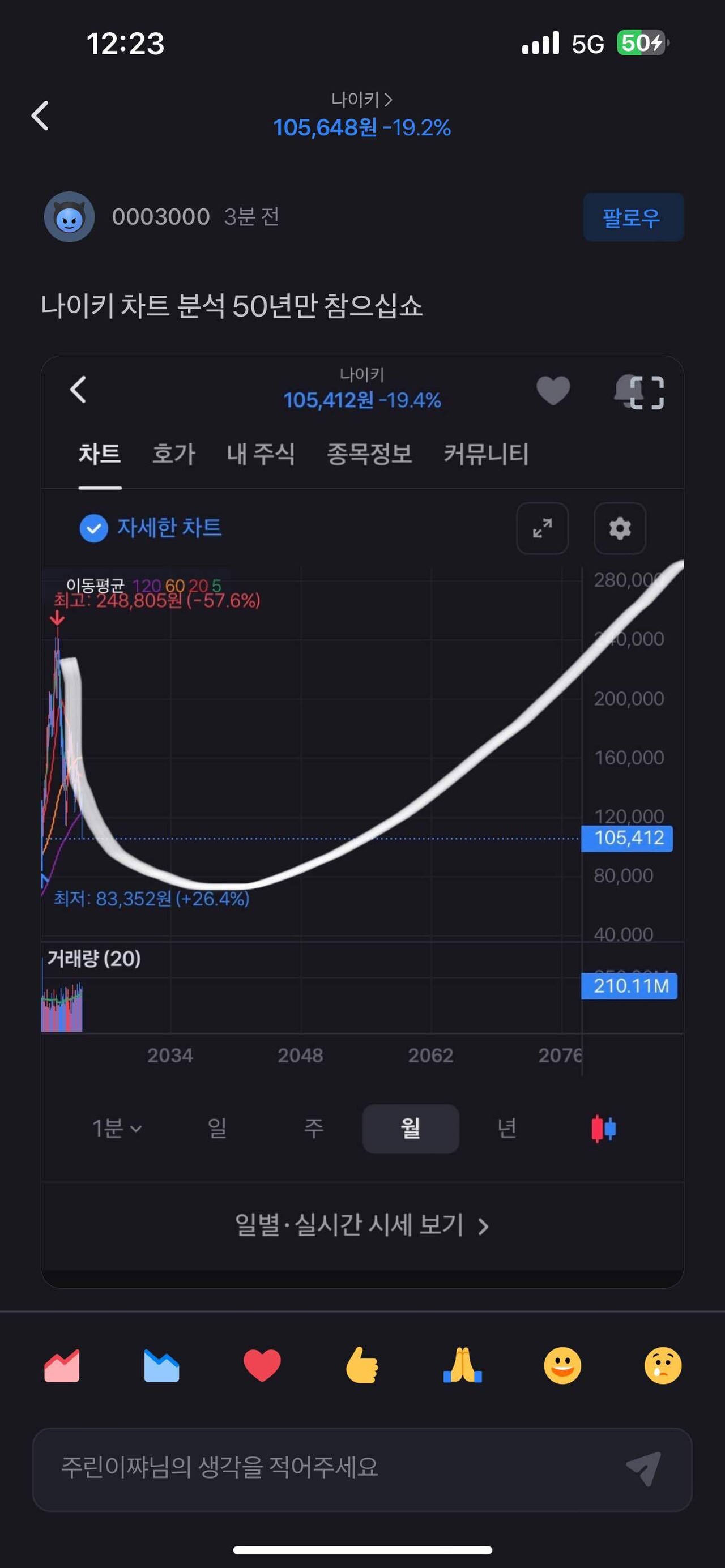Select the candlestick chart style icon

[x=604, y=1128]
